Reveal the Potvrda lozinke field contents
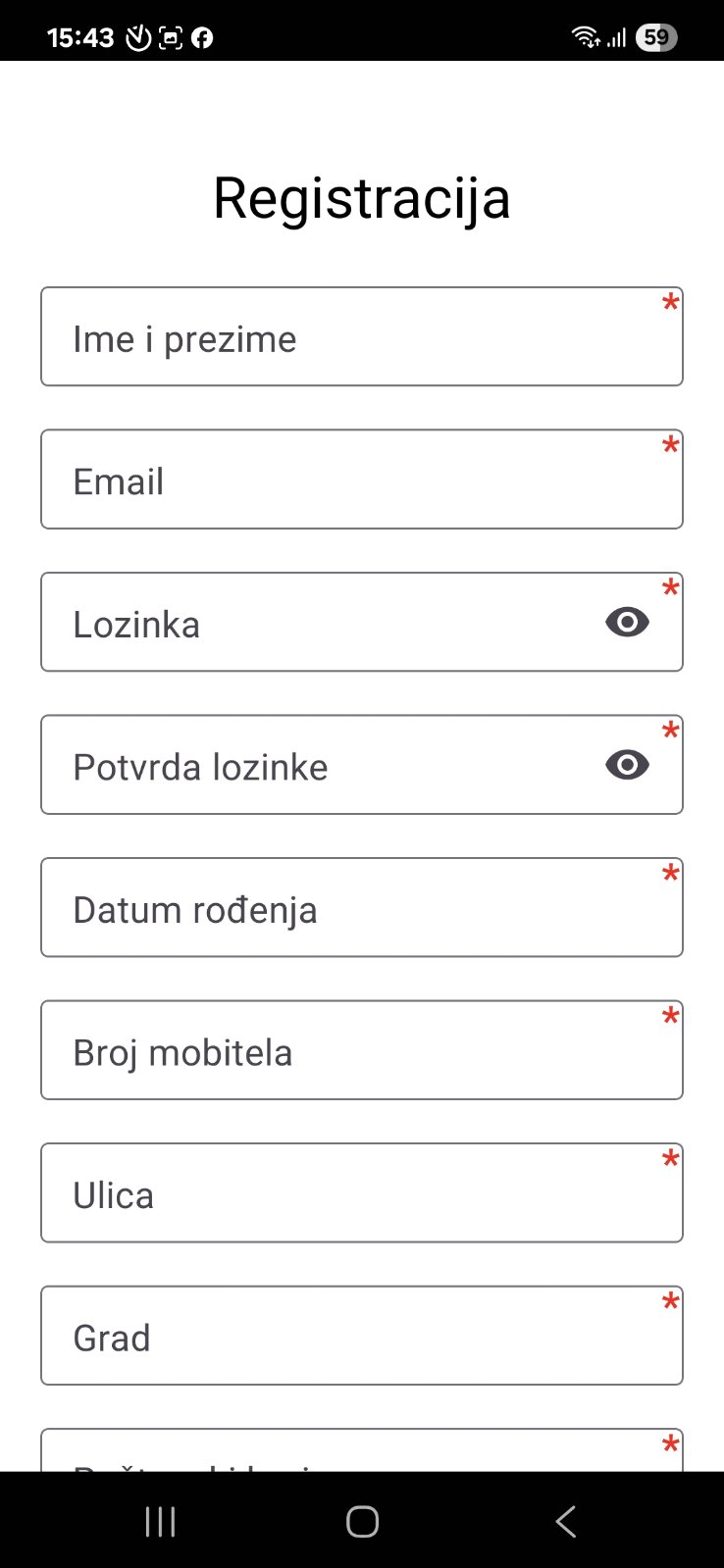The image size is (724, 1568). point(626,765)
